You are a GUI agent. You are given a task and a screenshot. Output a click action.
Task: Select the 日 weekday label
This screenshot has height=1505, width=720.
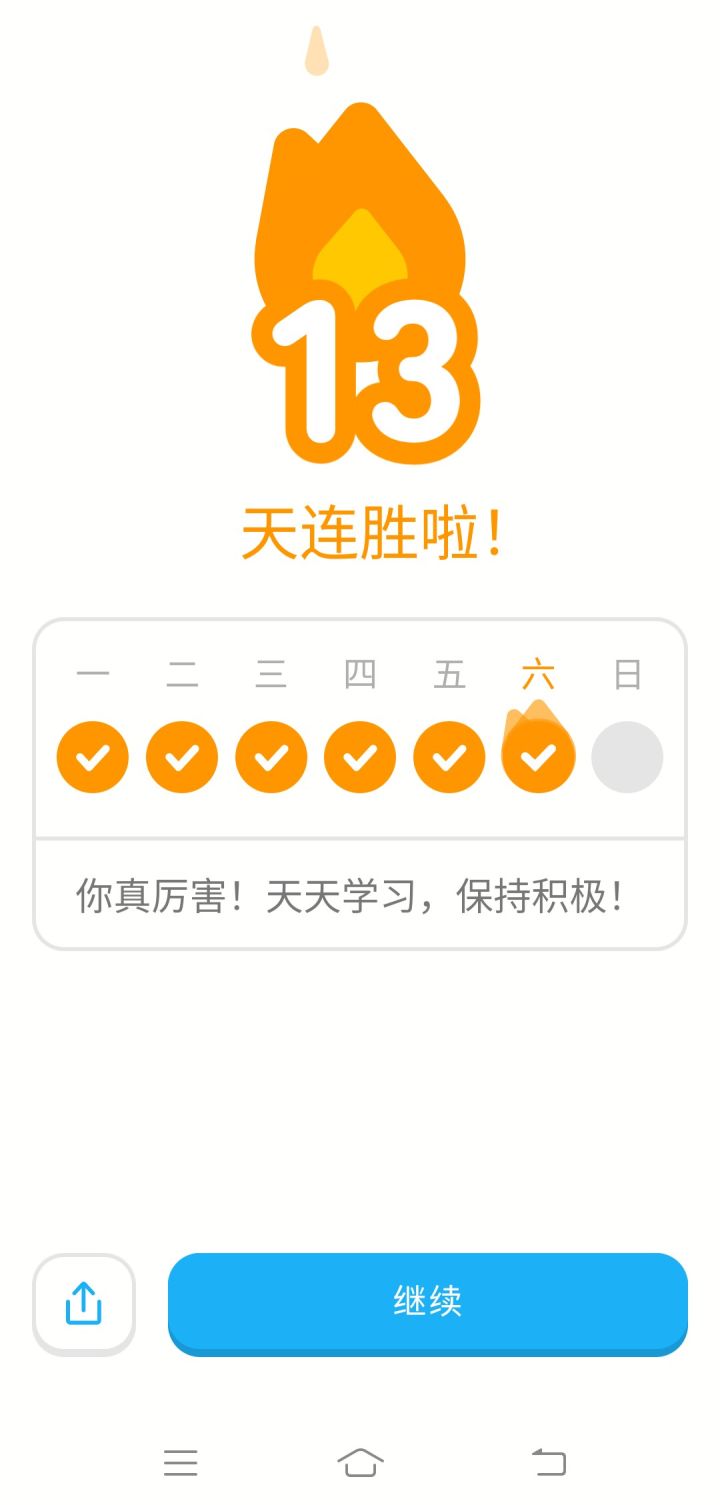tap(628, 675)
